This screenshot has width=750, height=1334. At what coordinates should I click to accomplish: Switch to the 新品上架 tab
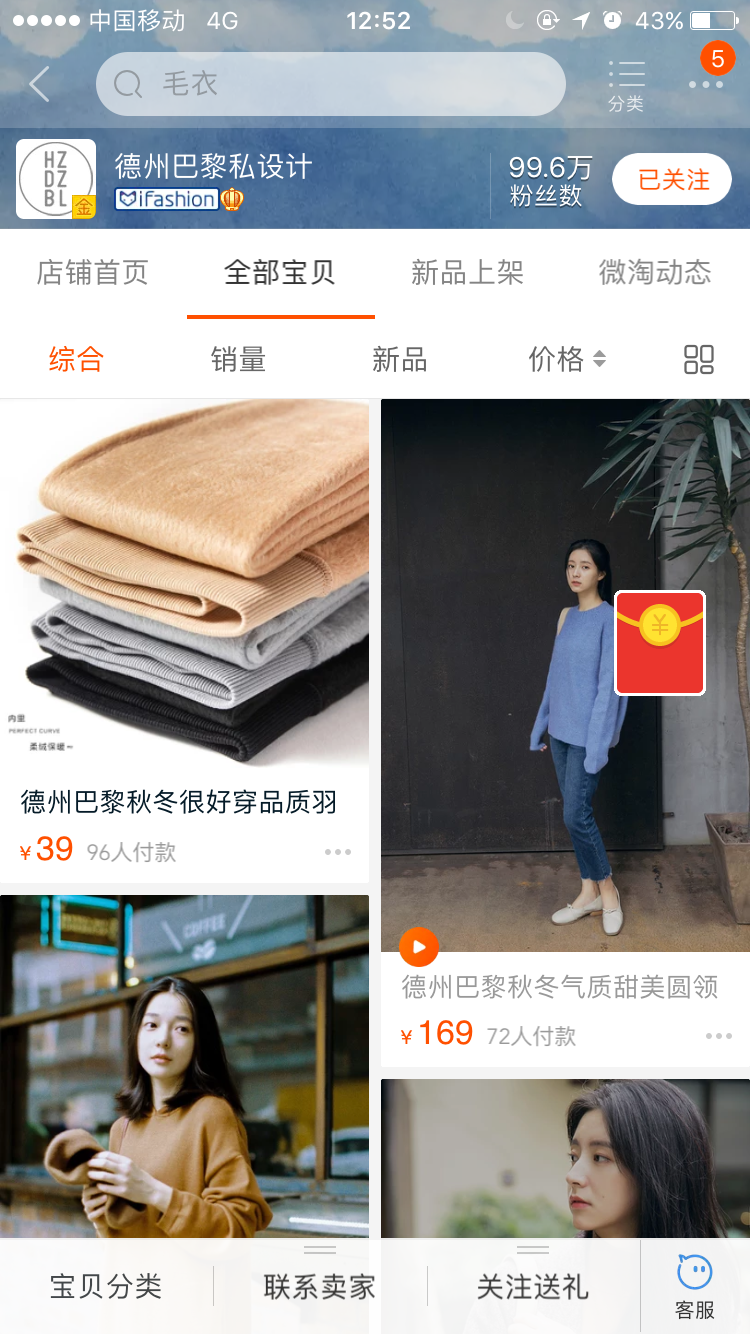(467, 272)
